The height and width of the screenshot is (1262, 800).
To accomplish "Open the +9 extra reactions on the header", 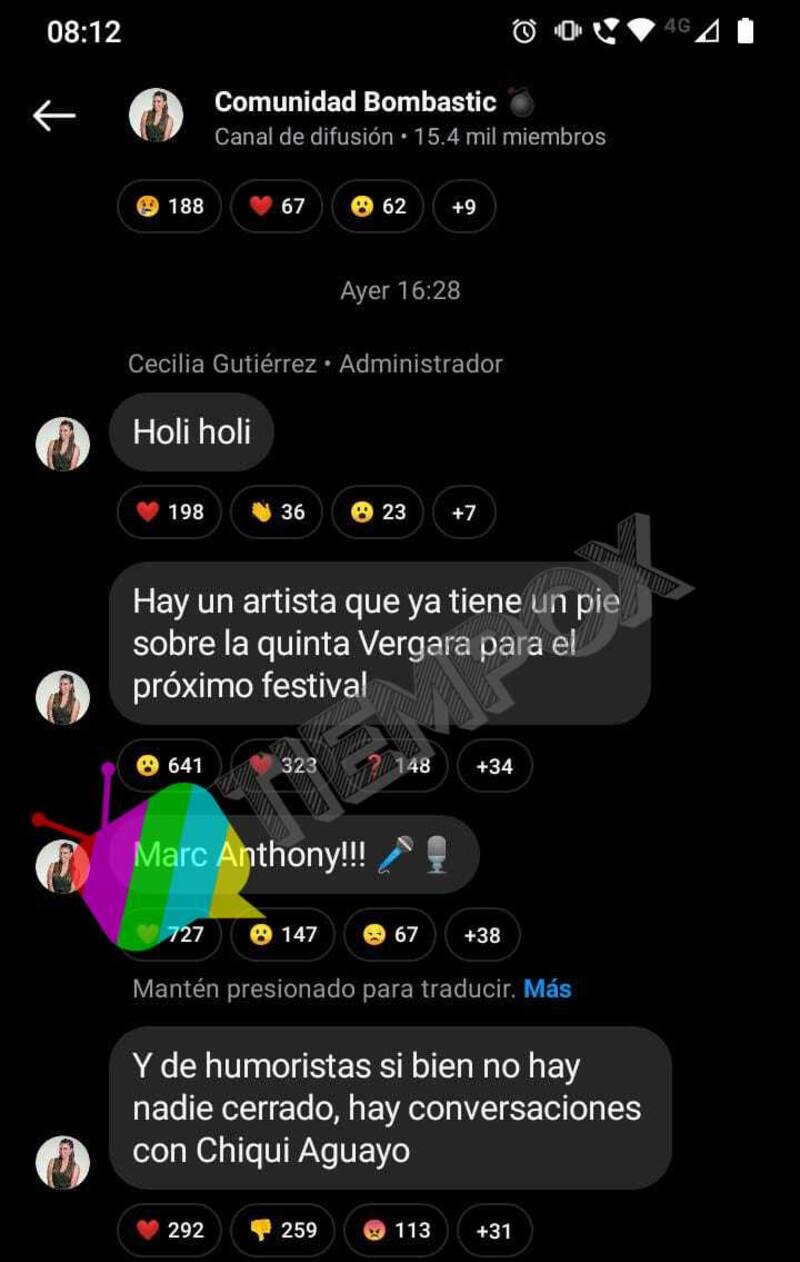I will [x=464, y=206].
